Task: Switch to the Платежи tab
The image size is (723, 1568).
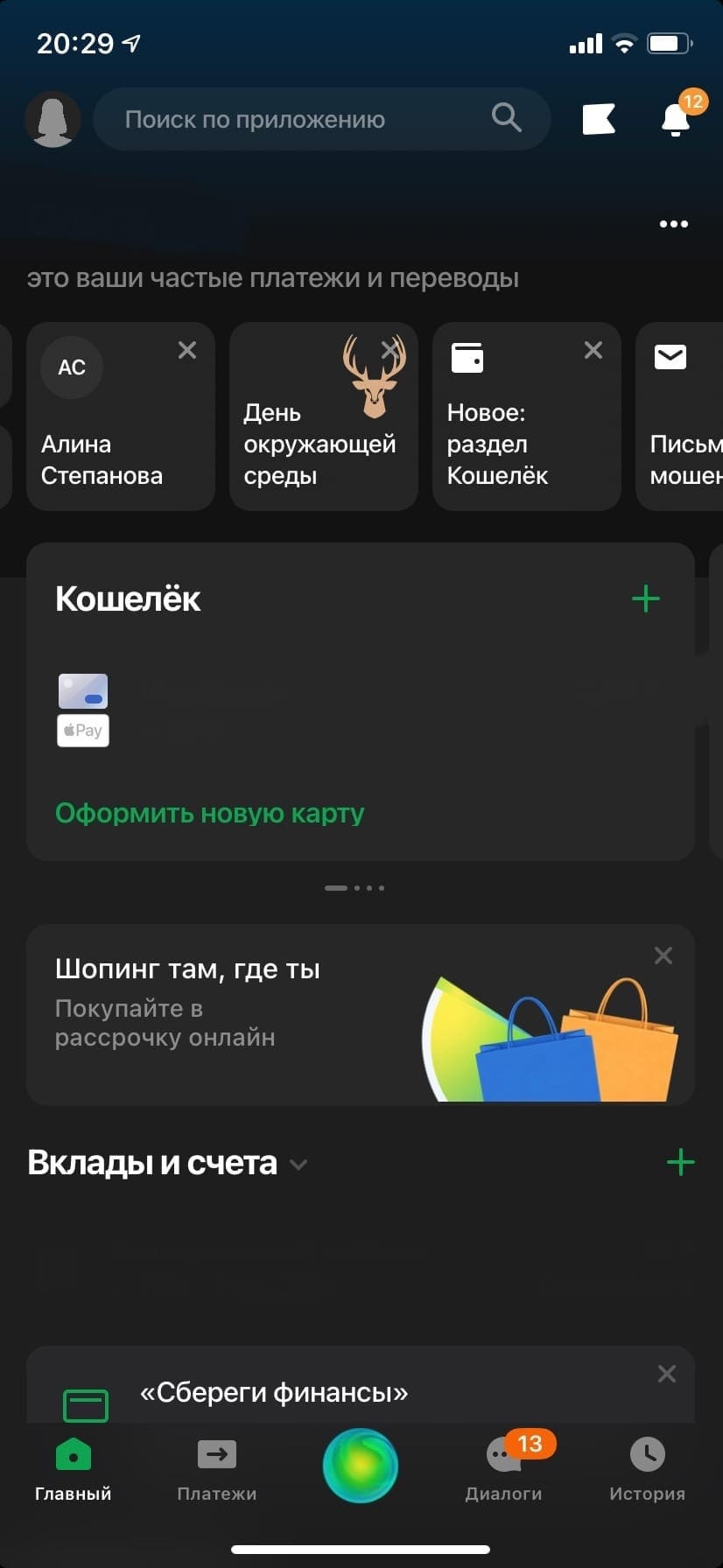Action: click(x=216, y=1470)
